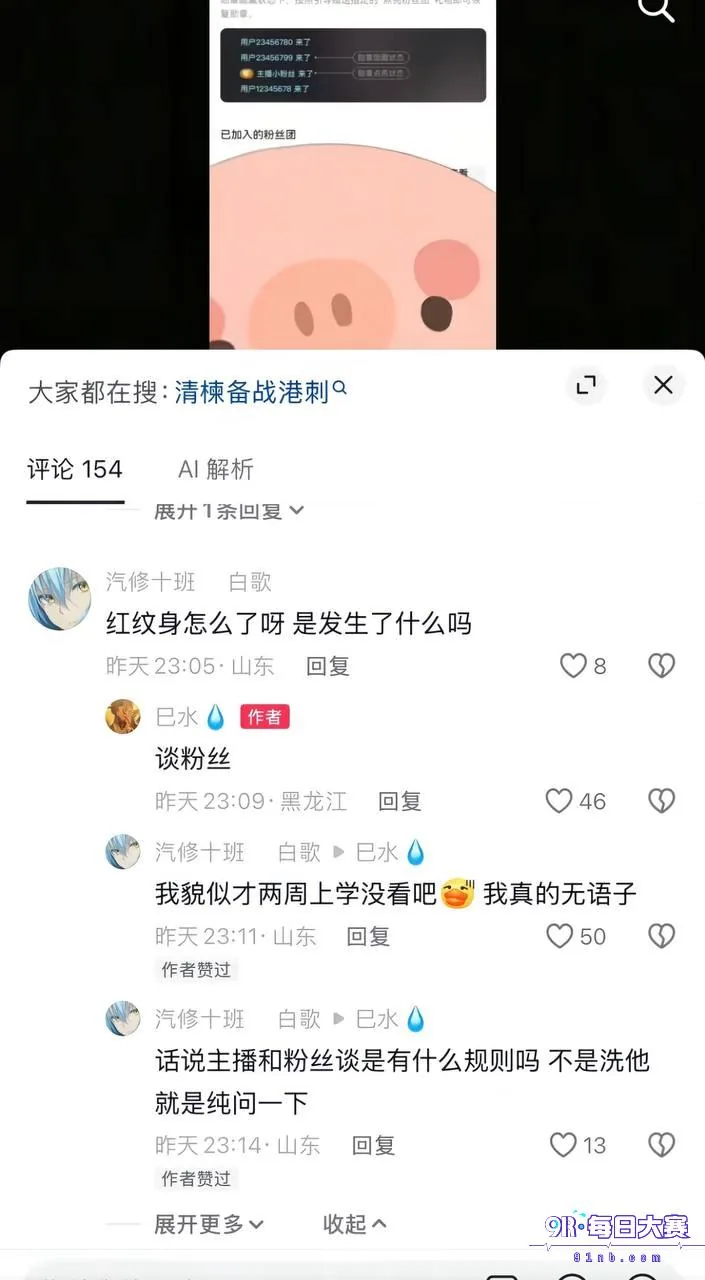Like the author's reply 谈粉丝
Viewport: 705px width, 1280px height.
pos(576,801)
